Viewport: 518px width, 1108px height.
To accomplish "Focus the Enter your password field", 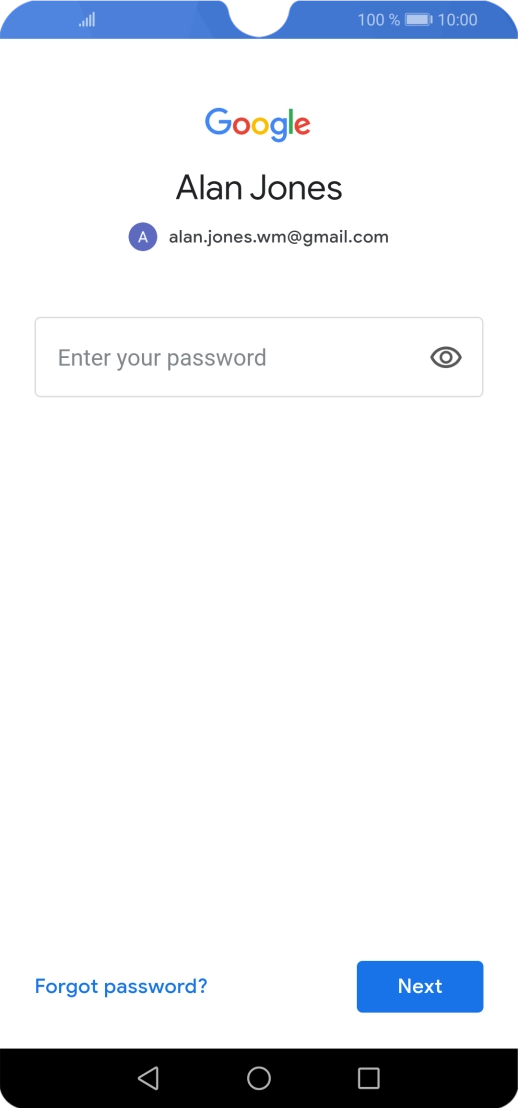I will tap(259, 357).
